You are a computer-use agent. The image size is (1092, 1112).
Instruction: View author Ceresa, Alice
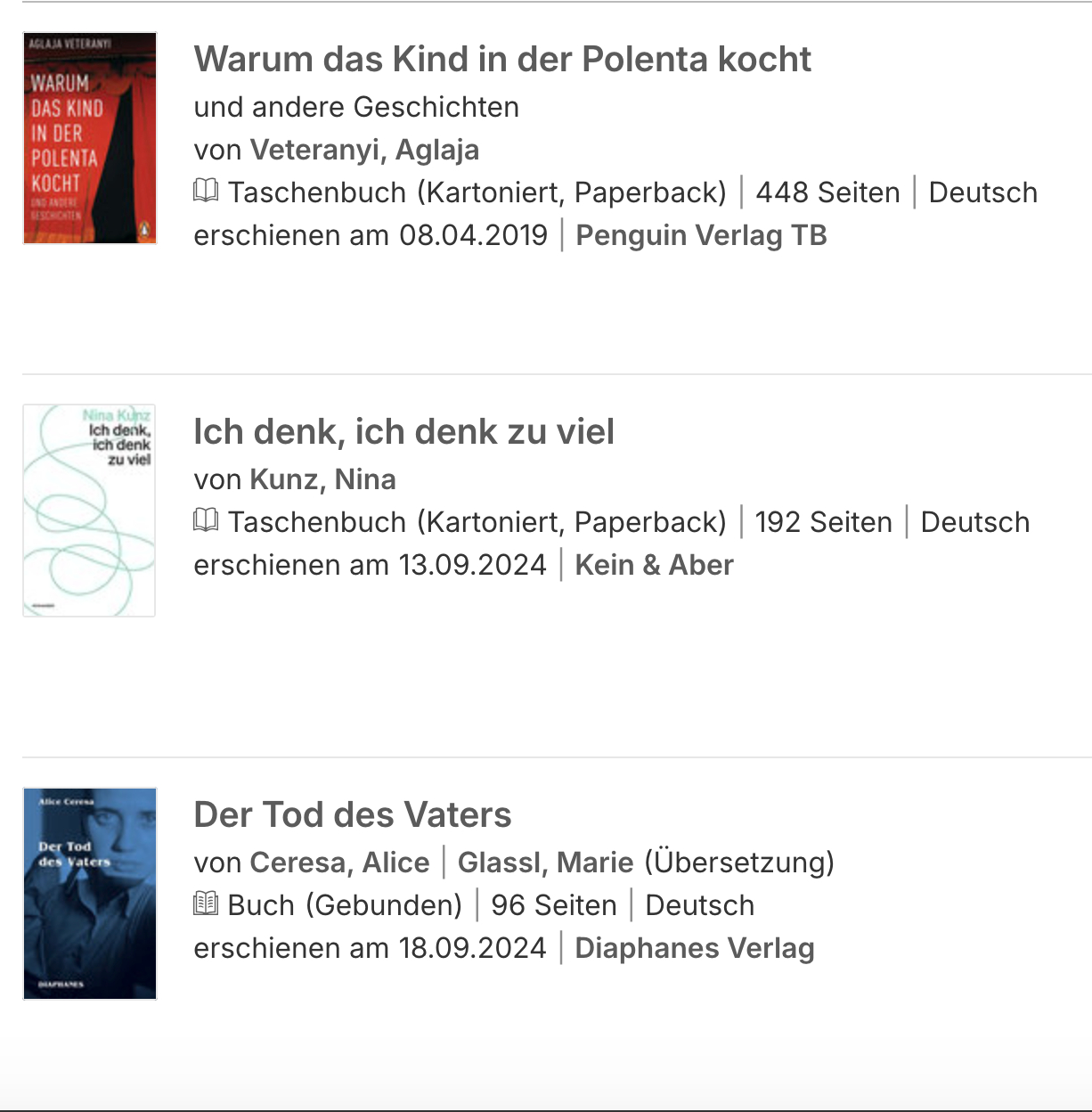339,863
